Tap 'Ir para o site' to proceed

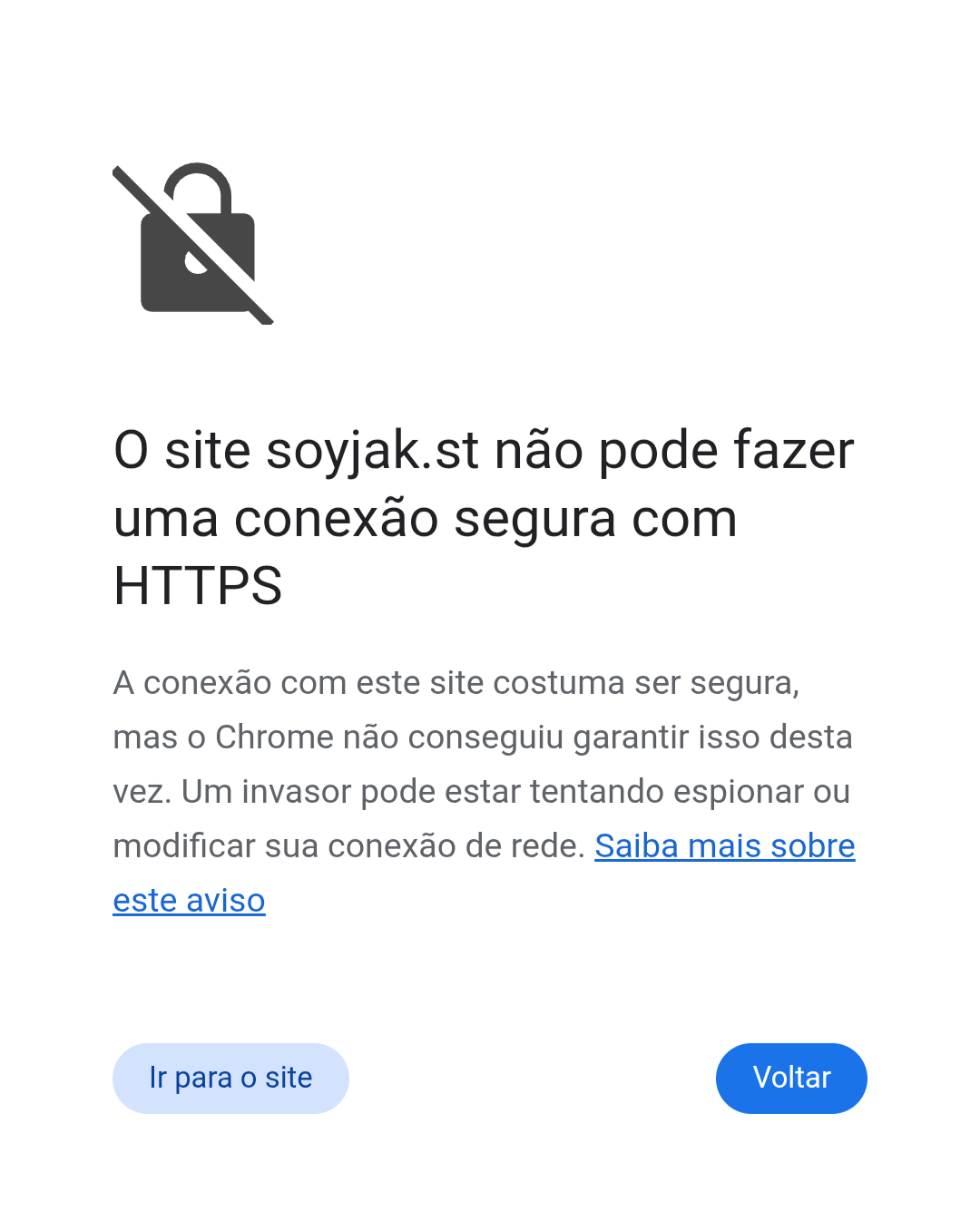tap(230, 1078)
